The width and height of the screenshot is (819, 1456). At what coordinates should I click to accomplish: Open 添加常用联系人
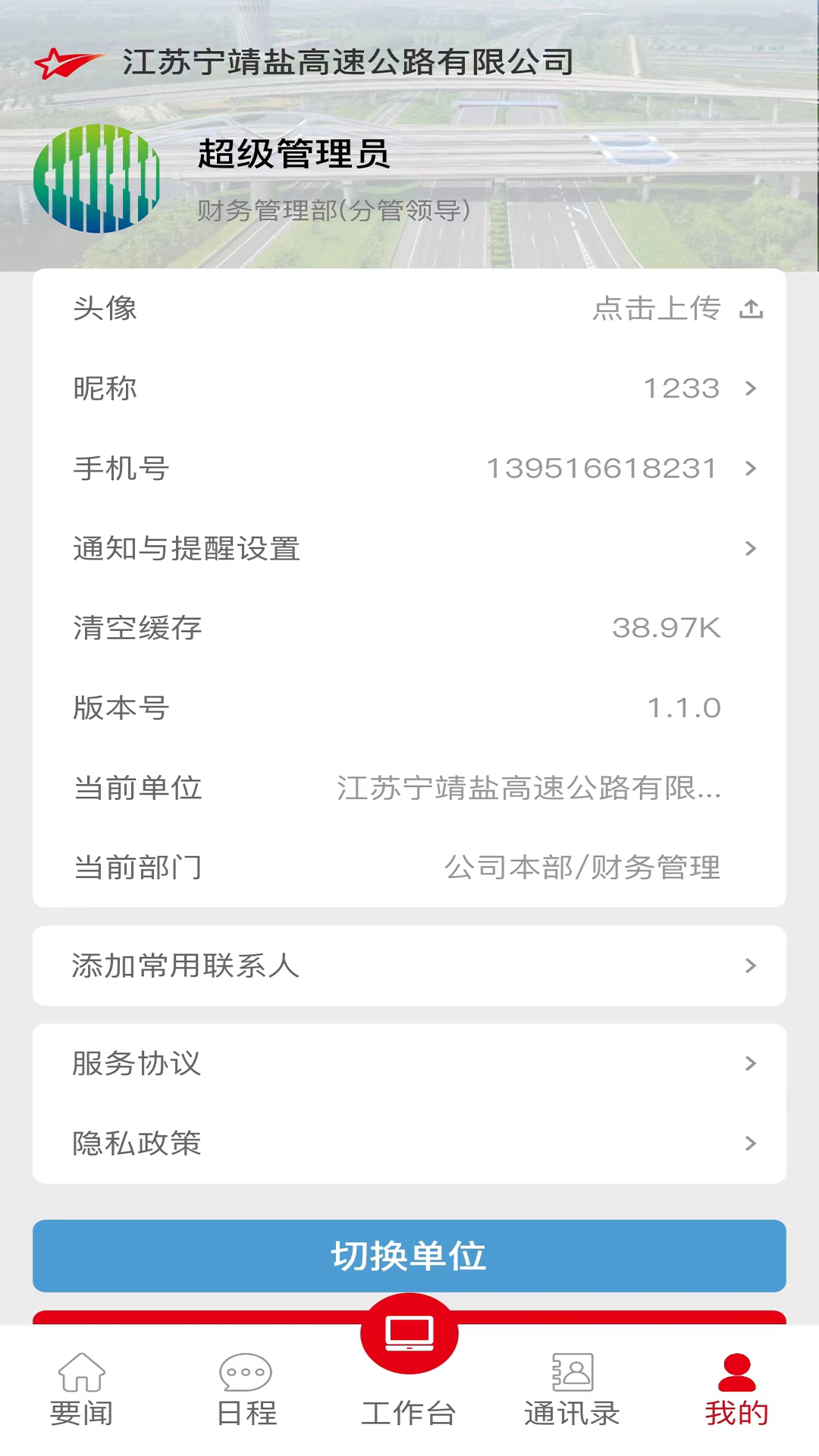pyautogui.click(x=409, y=965)
